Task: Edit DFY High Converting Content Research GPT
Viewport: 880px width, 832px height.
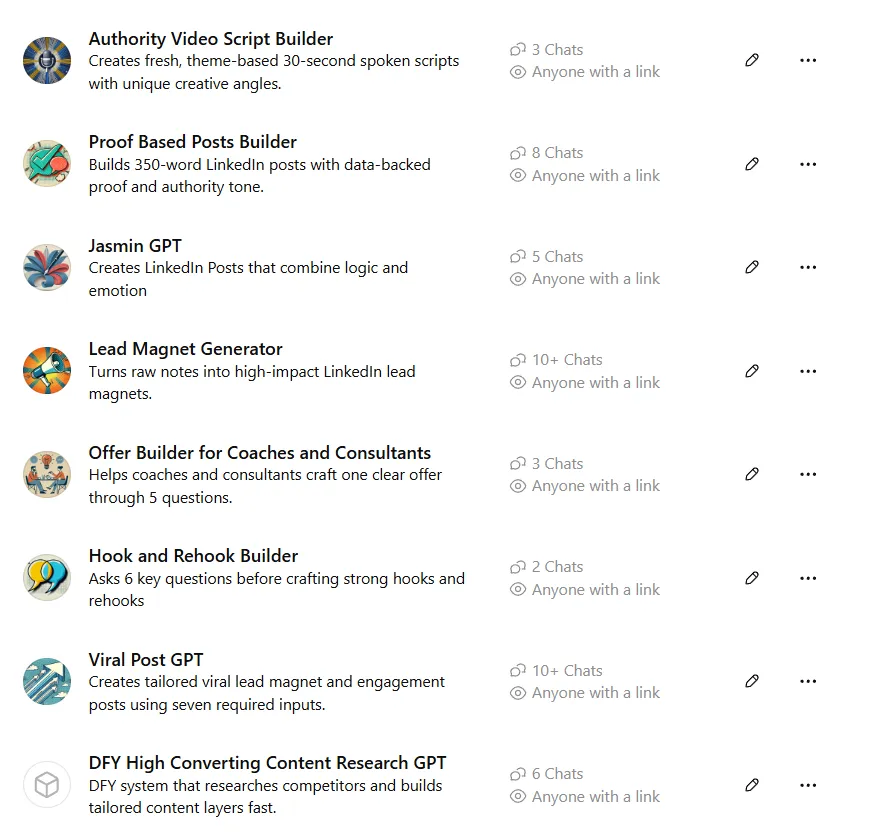Action: (x=752, y=785)
